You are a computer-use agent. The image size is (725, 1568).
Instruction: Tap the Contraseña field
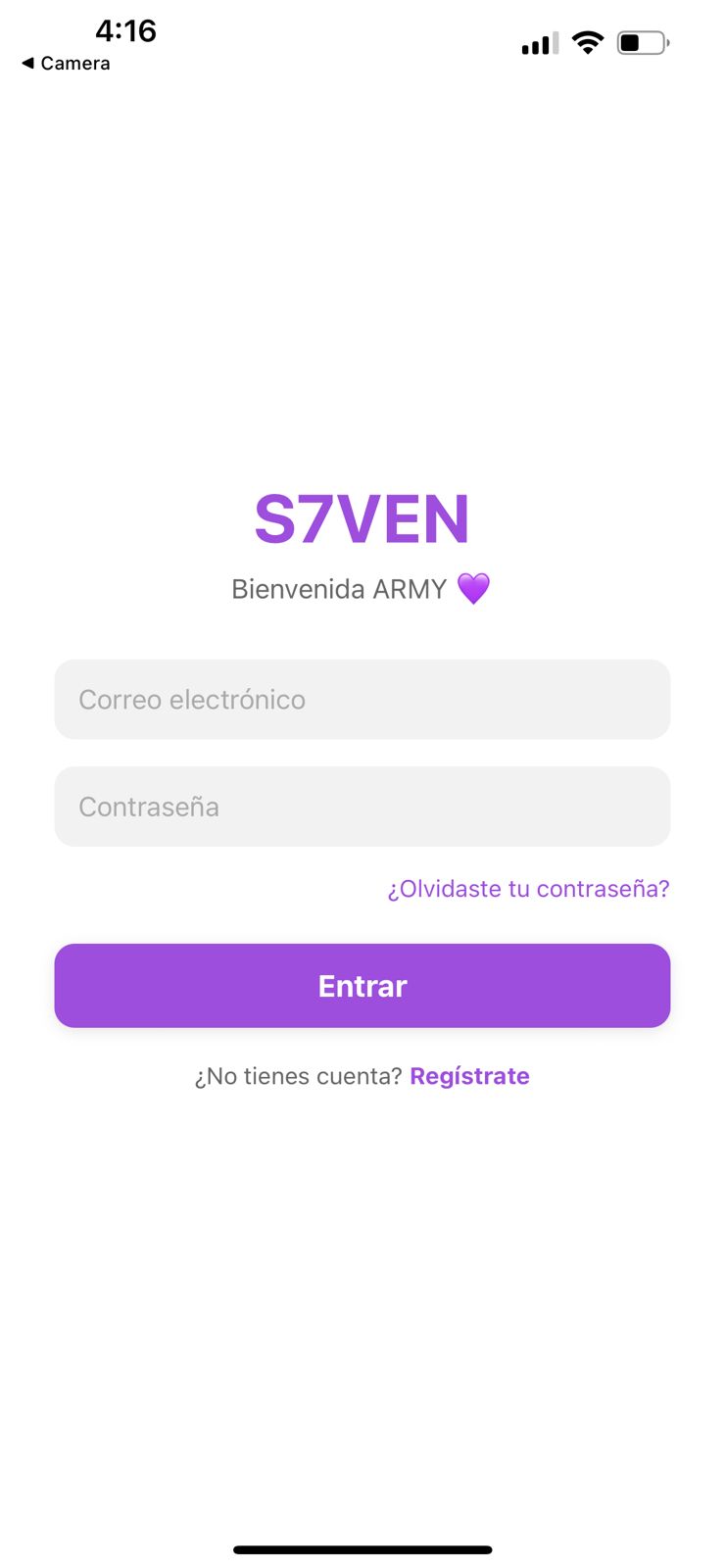click(362, 807)
